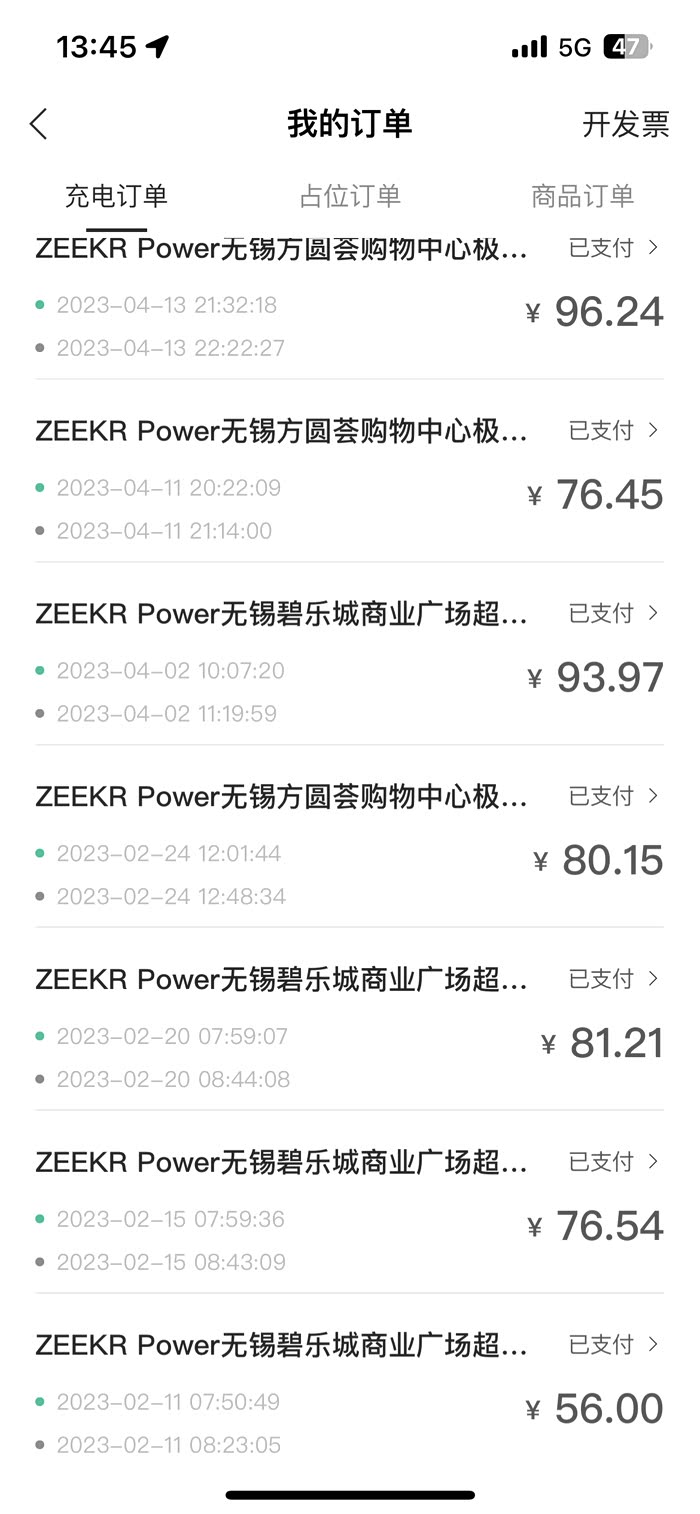Open the ¥80.15 order from 2023-02-24

350,846
